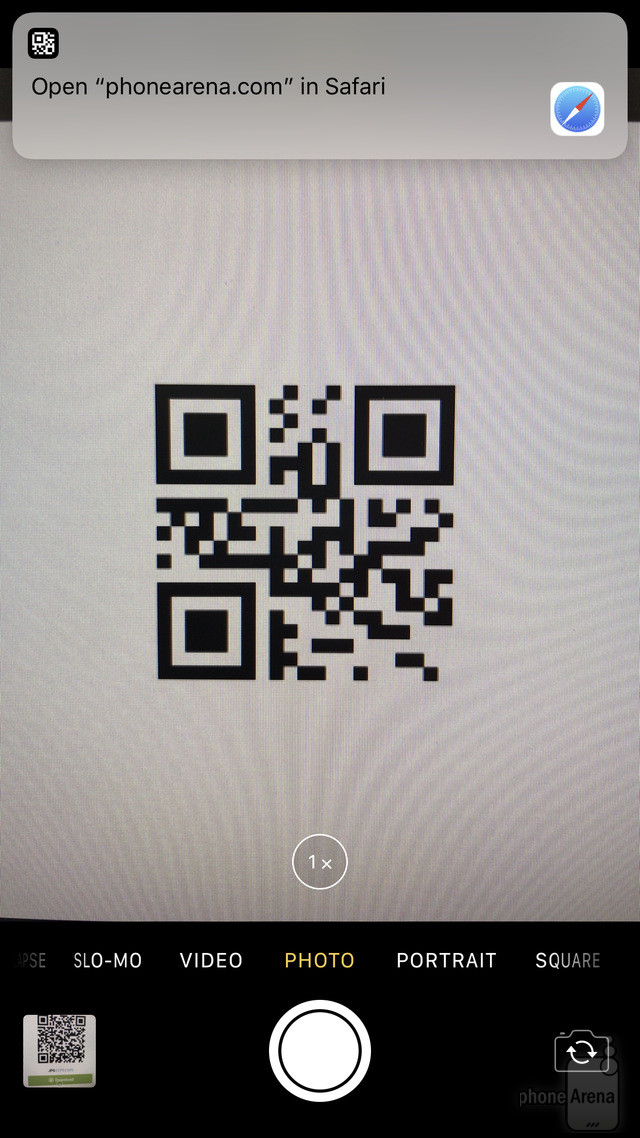Switch to SQUARE mode
Viewport: 640px width, 1138px height.
(x=567, y=960)
